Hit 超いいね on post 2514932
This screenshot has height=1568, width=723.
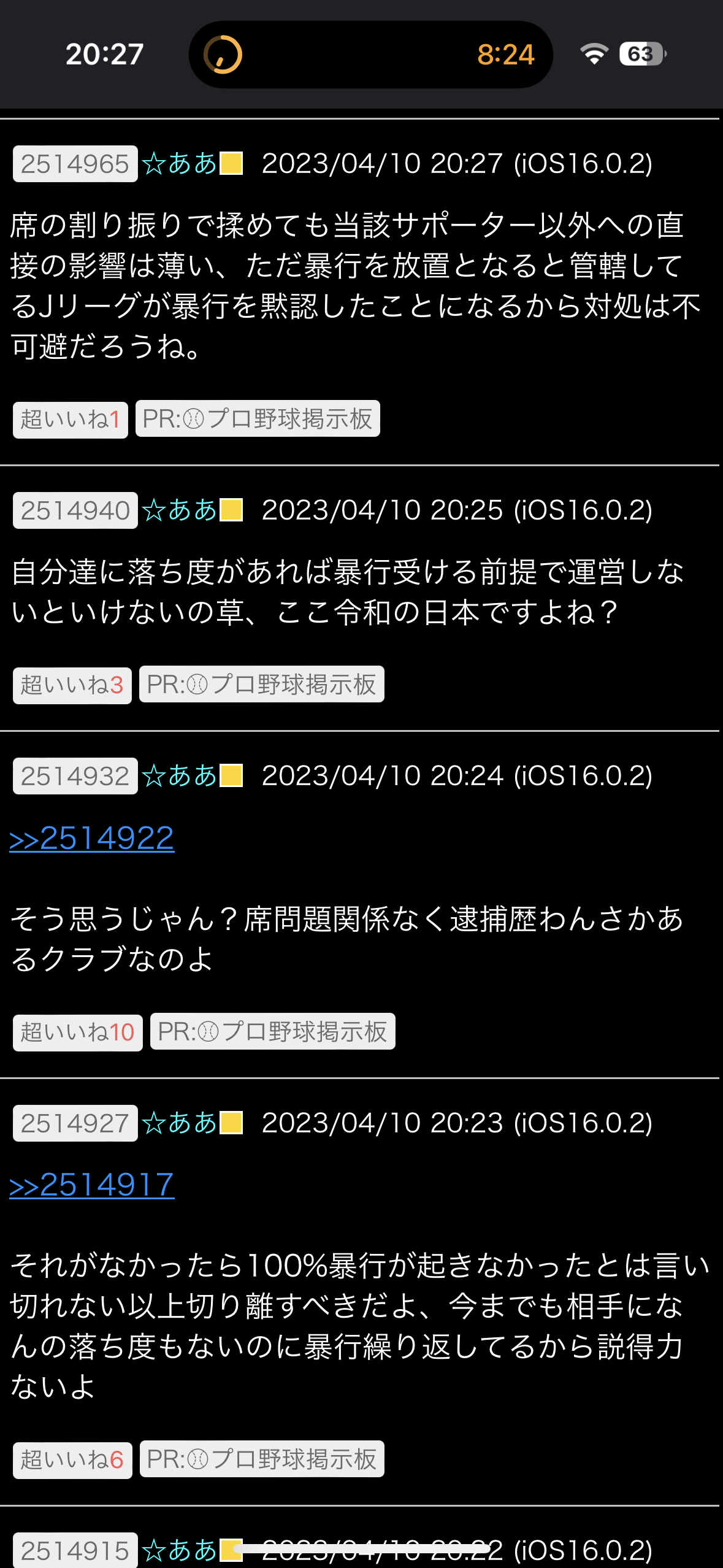(x=78, y=1032)
